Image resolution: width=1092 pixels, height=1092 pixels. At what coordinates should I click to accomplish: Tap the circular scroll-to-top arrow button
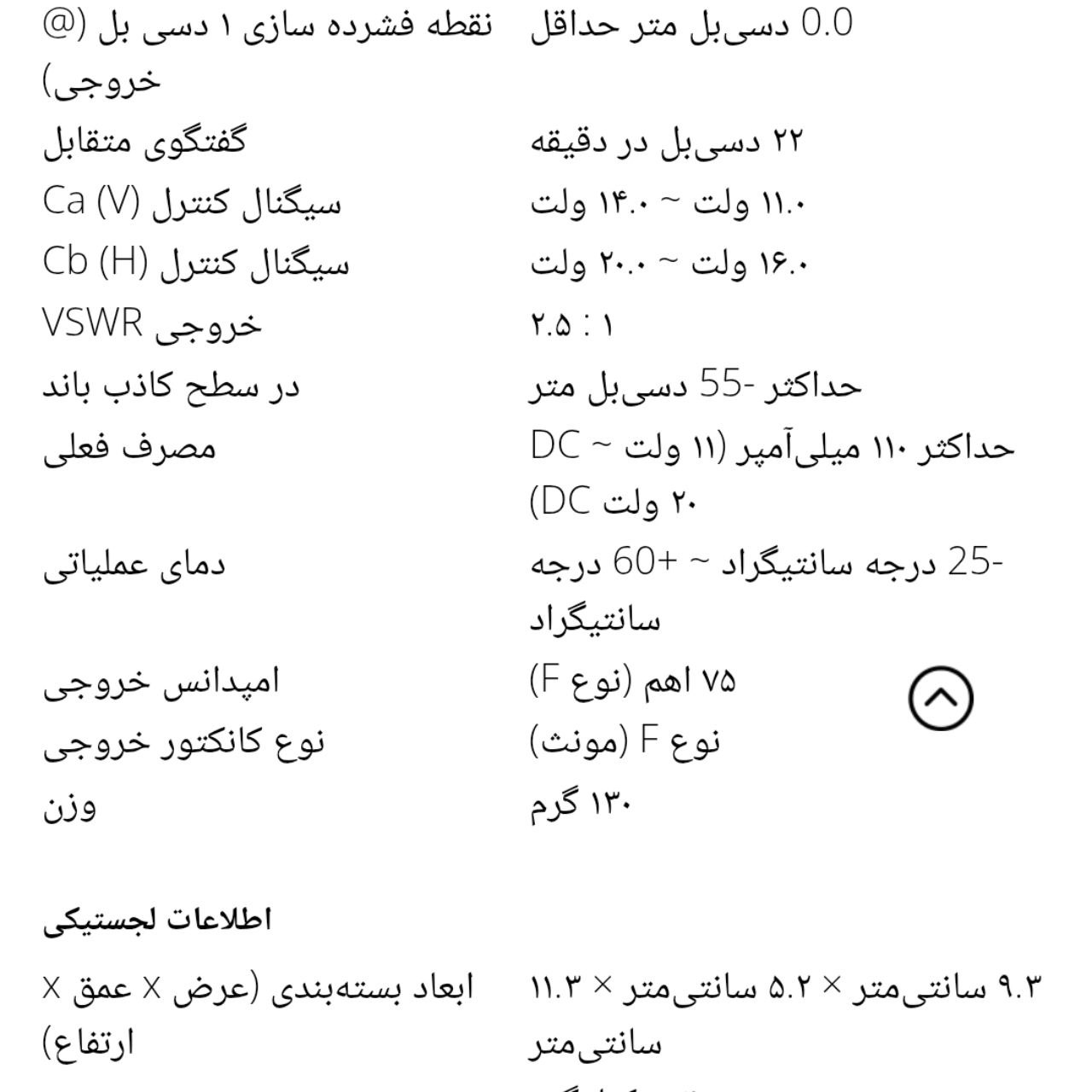[x=940, y=699]
